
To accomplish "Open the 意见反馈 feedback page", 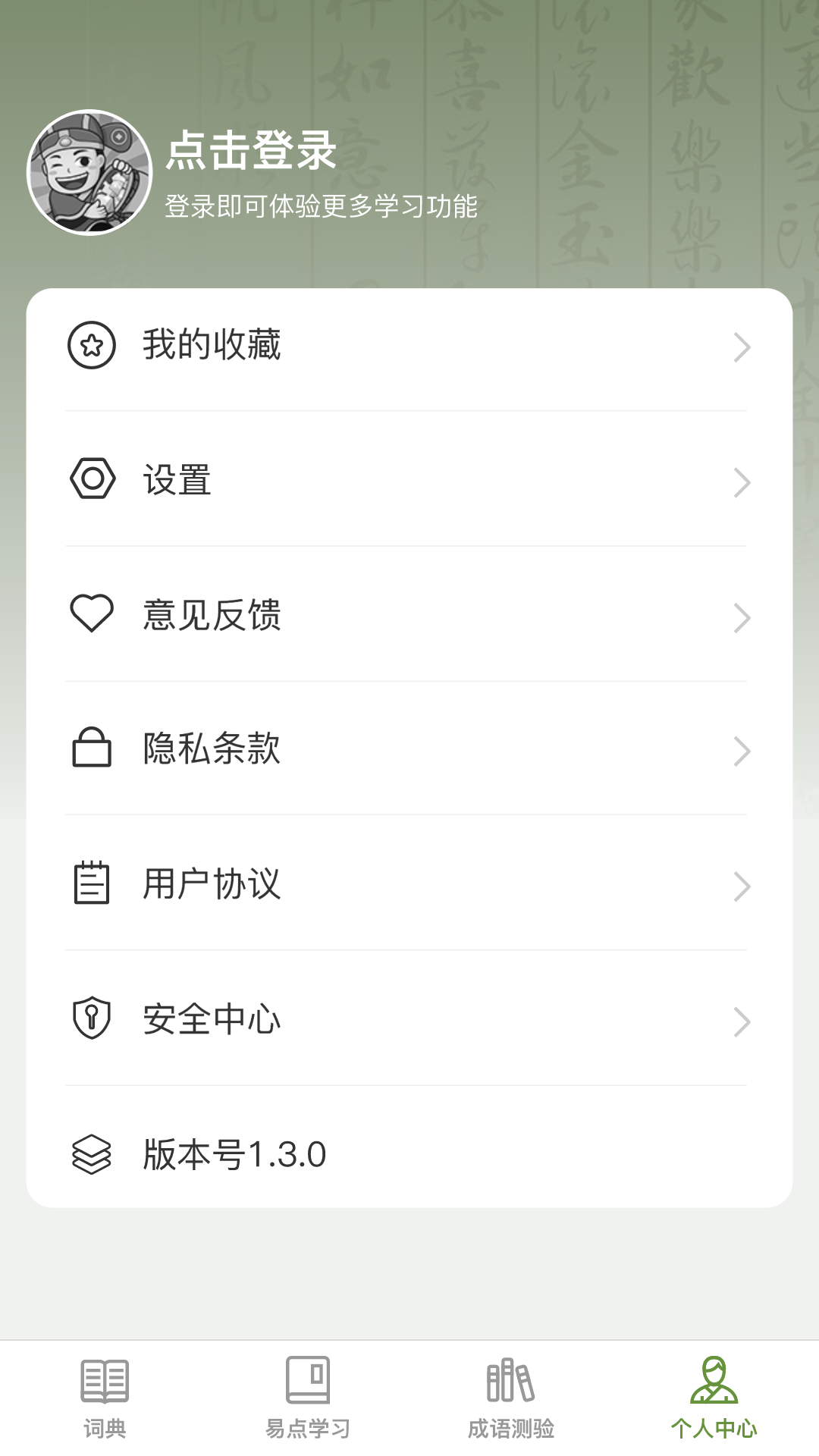I will pyautogui.click(x=303, y=614).
